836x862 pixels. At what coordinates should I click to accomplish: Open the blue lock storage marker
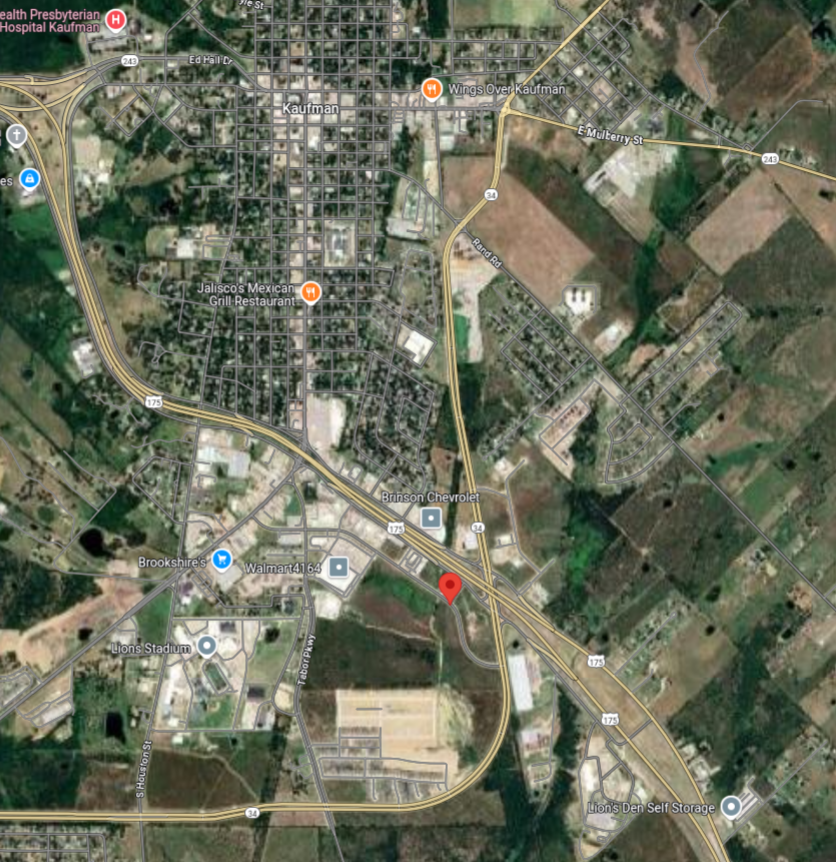click(x=30, y=178)
